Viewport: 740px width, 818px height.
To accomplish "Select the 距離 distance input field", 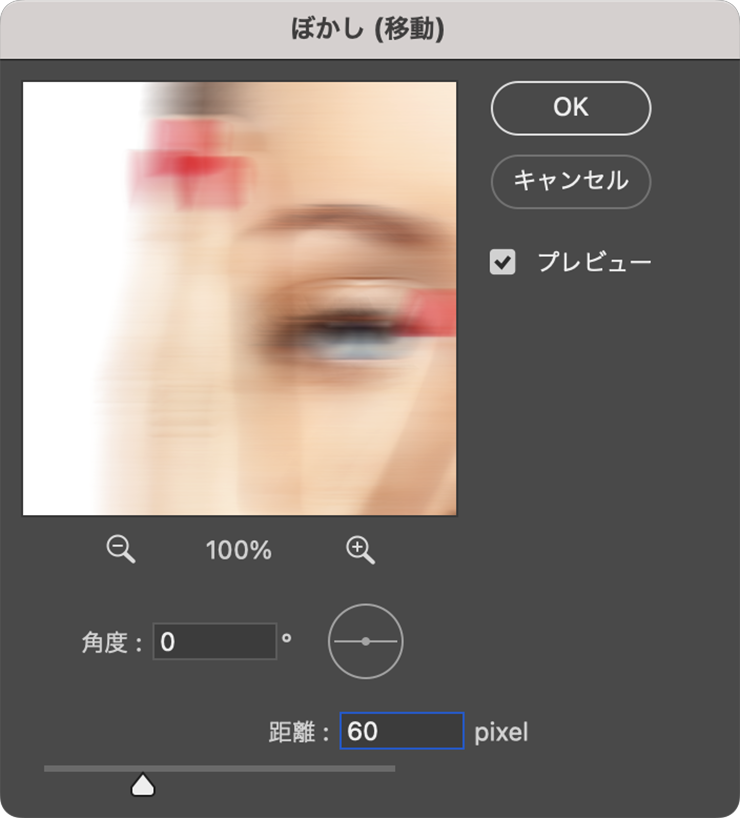I will pyautogui.click(x=401, y=732).
